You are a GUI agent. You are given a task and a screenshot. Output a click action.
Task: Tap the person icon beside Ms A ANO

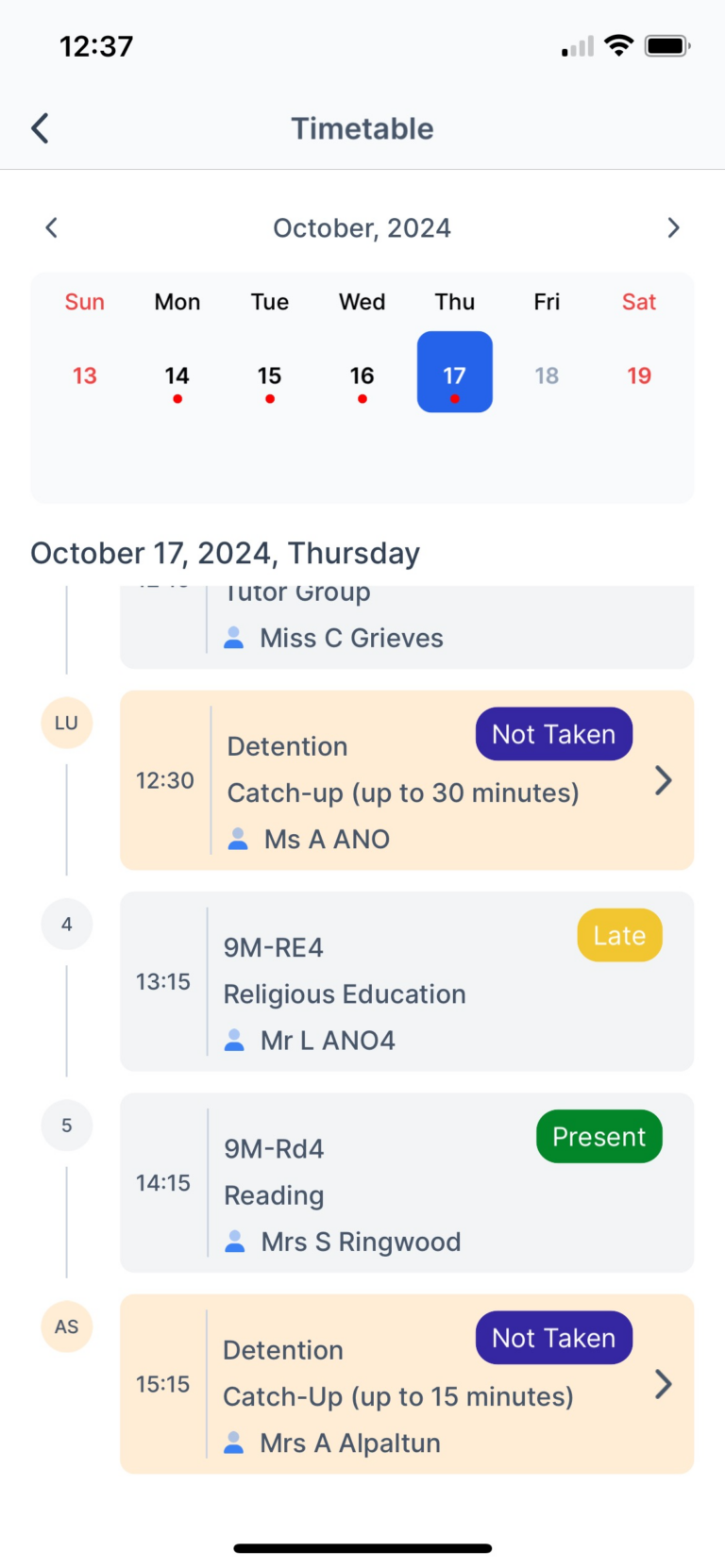235,839
